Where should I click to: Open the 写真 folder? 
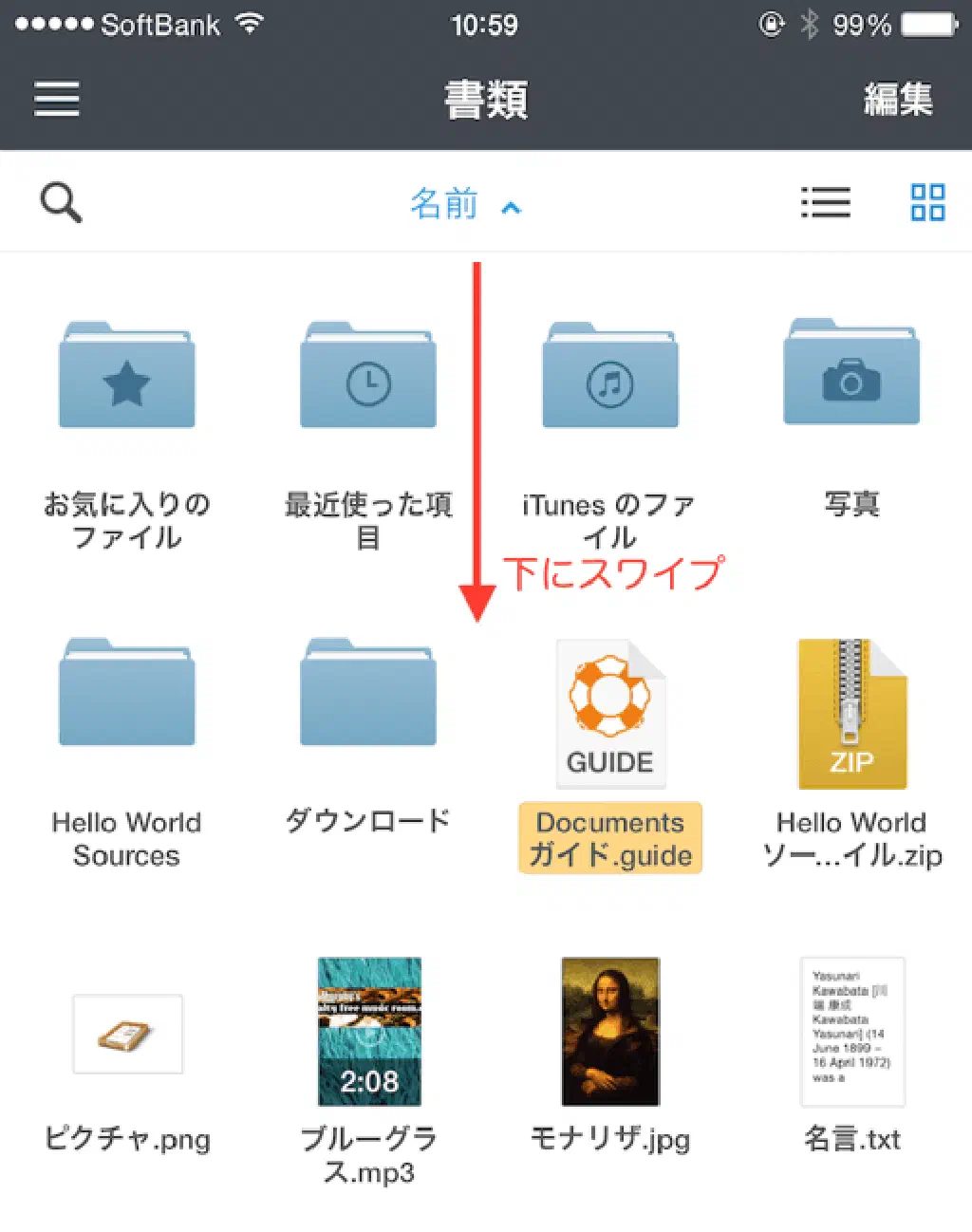click(x=851, y=375)
